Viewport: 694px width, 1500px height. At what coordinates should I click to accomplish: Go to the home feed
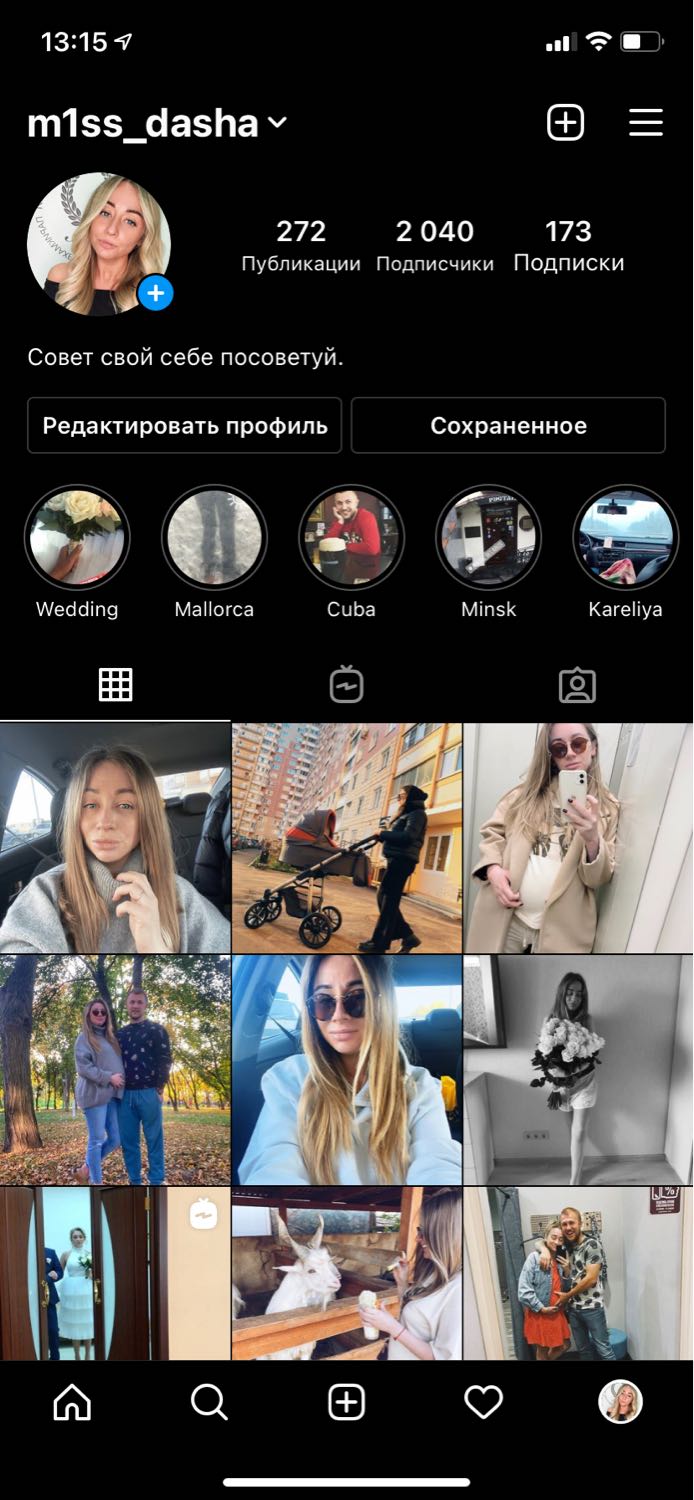72,1403
